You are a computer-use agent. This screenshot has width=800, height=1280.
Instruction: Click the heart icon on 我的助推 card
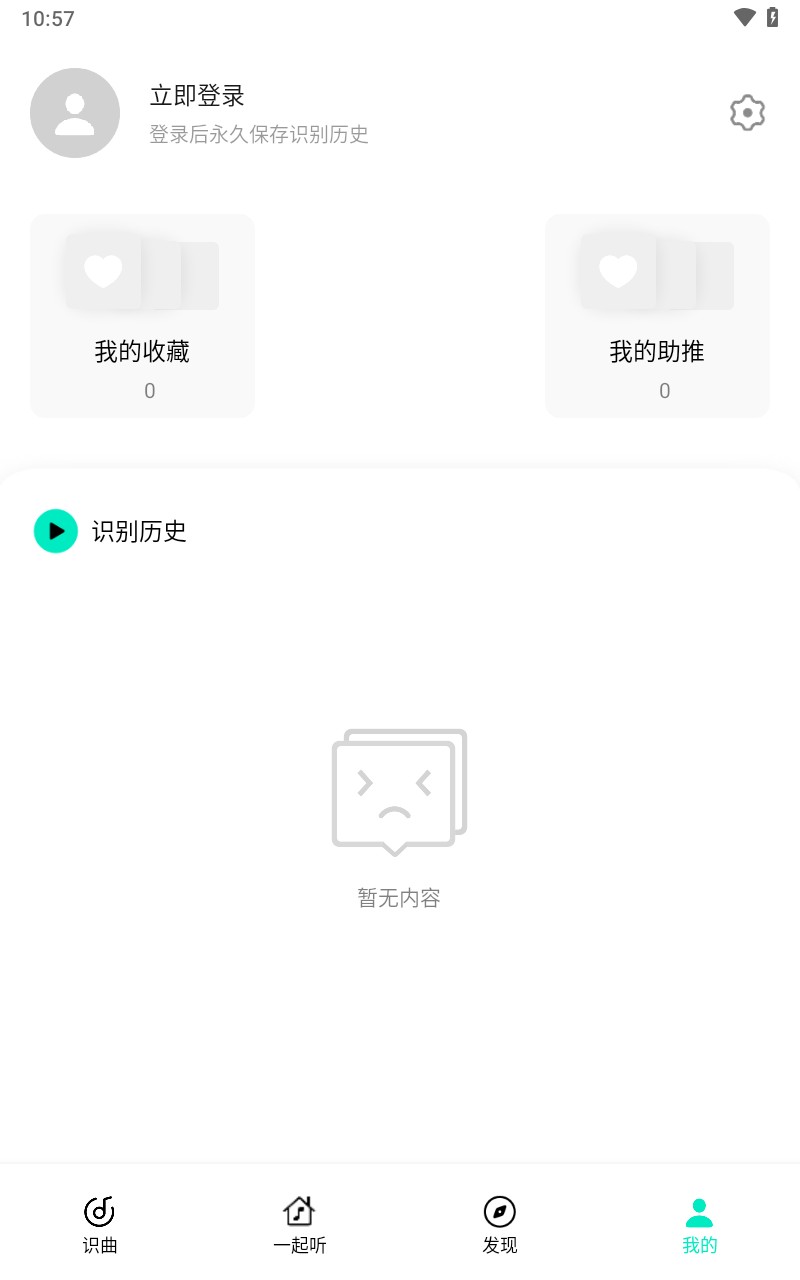click(x=617, y=270)
